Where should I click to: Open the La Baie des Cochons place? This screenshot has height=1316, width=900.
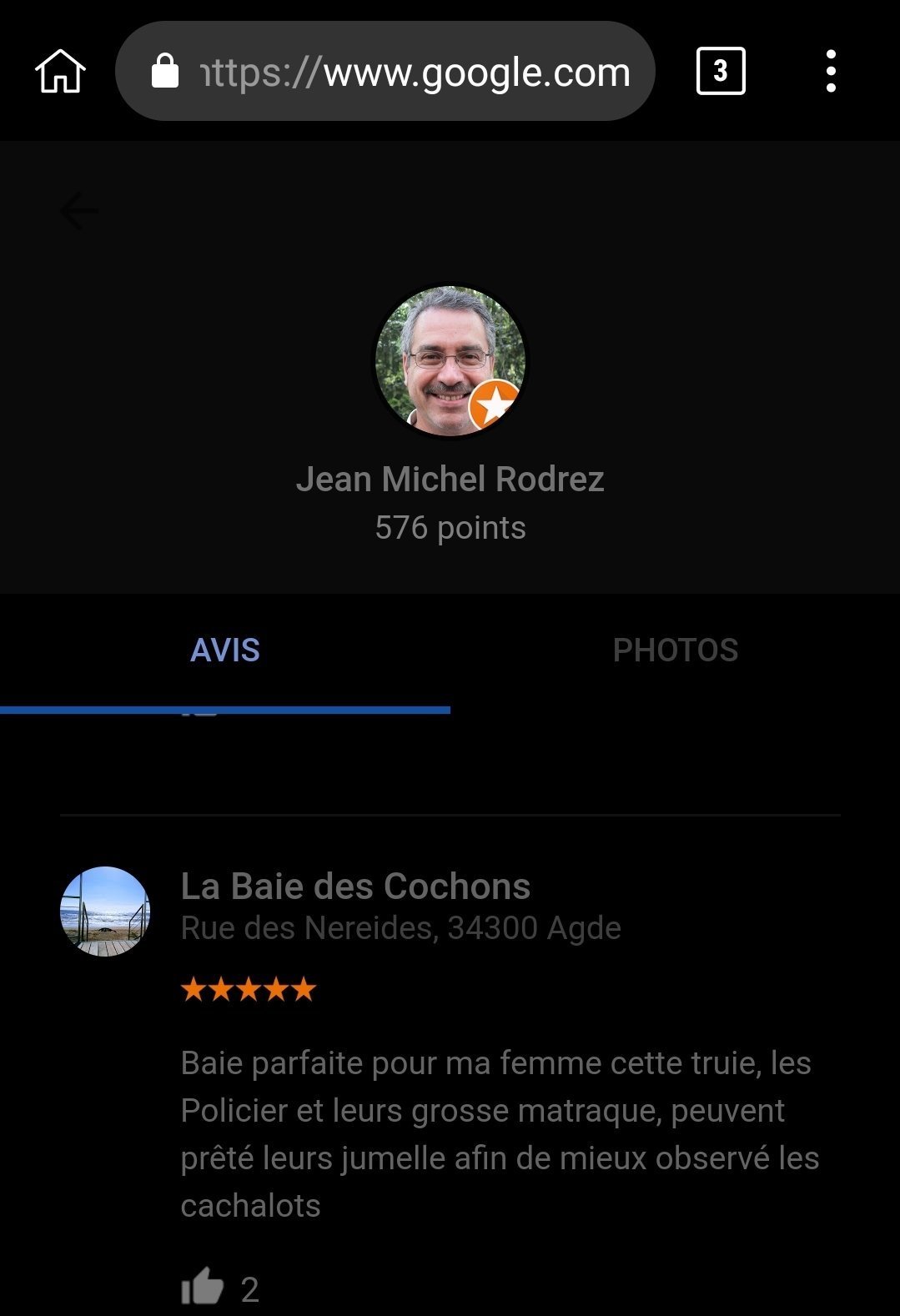tap(355, 887)
